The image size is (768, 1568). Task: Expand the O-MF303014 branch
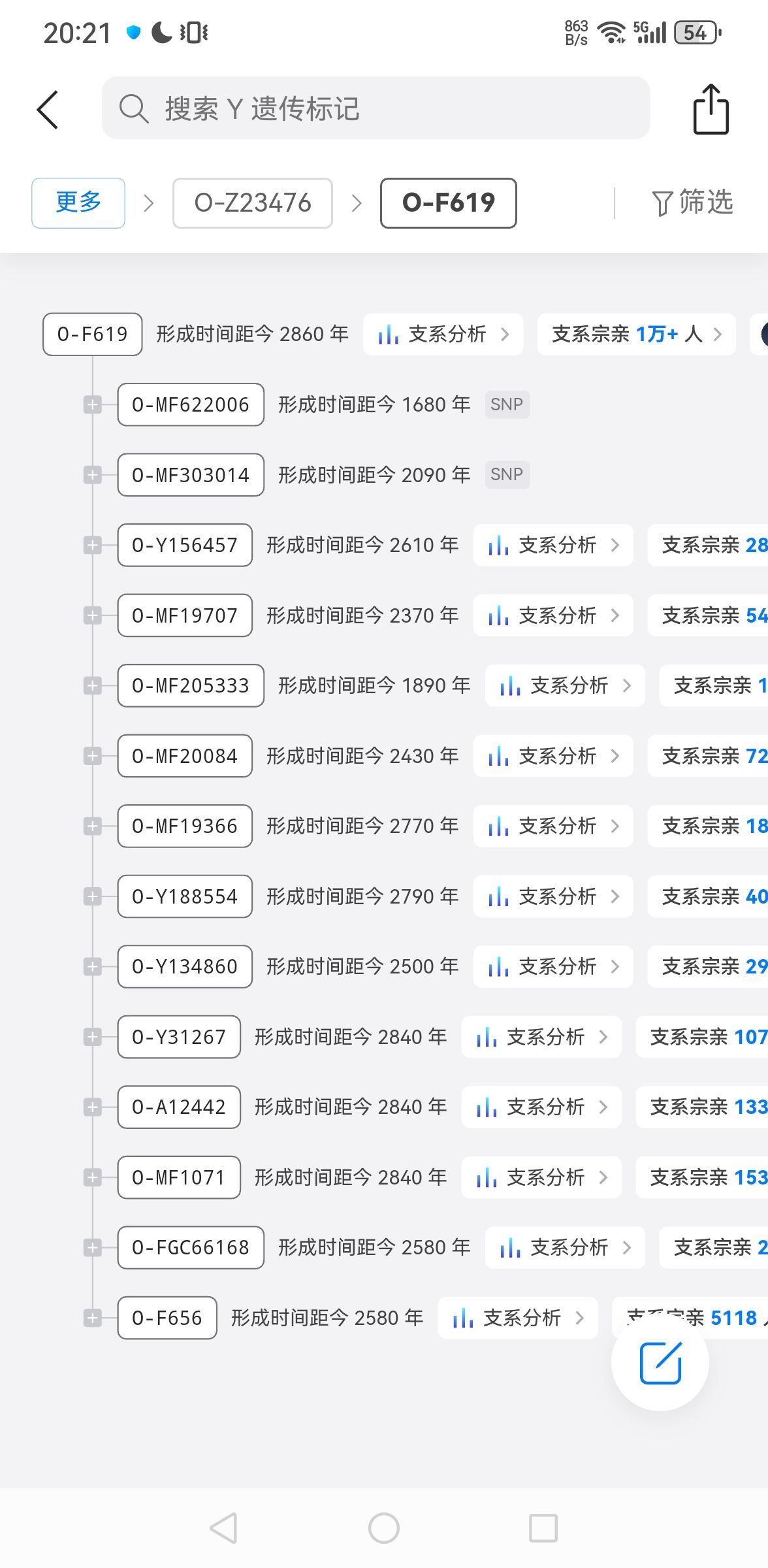pos(93,475)
